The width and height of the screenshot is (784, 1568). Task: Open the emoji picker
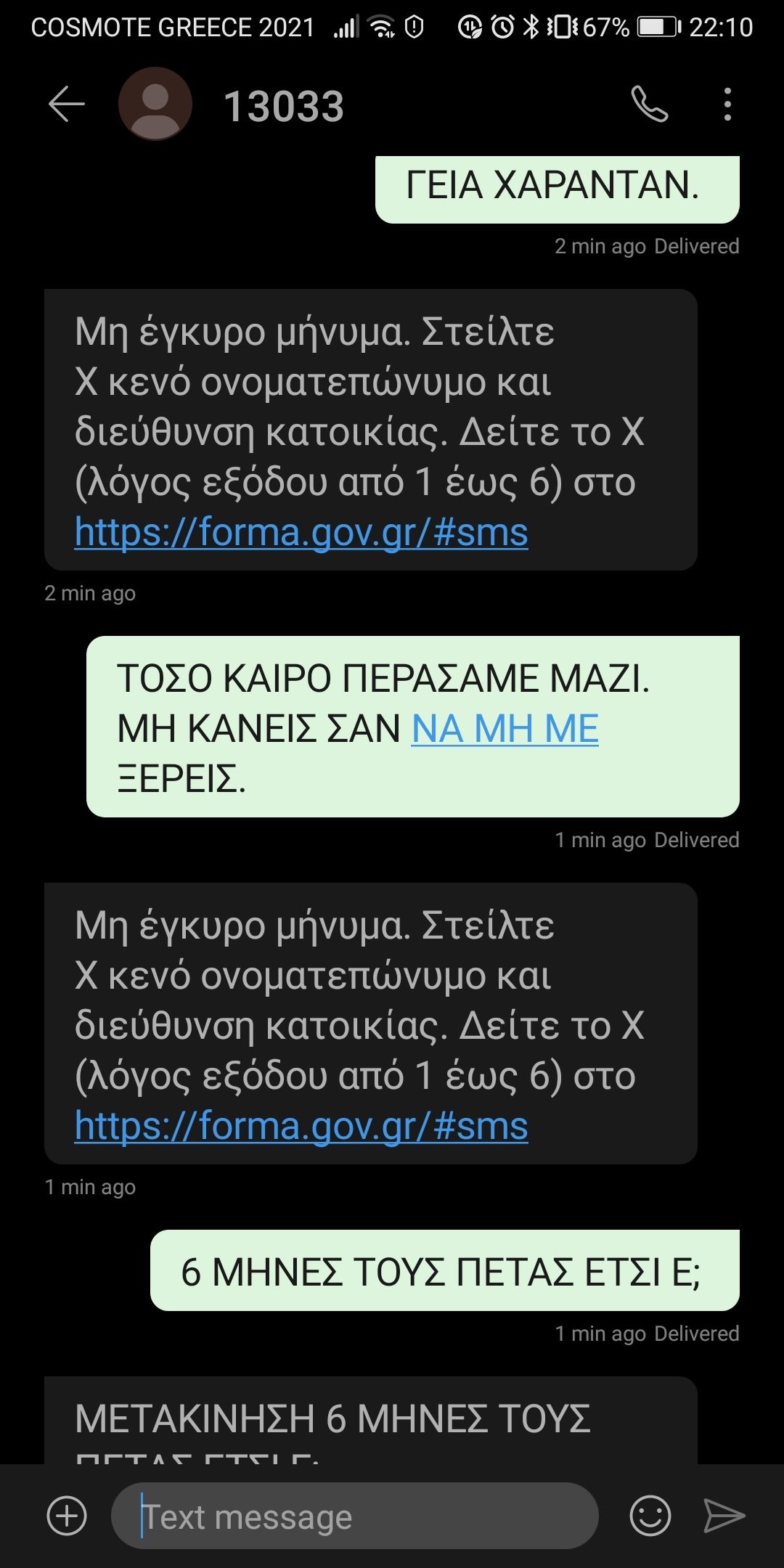(650, 1516)
